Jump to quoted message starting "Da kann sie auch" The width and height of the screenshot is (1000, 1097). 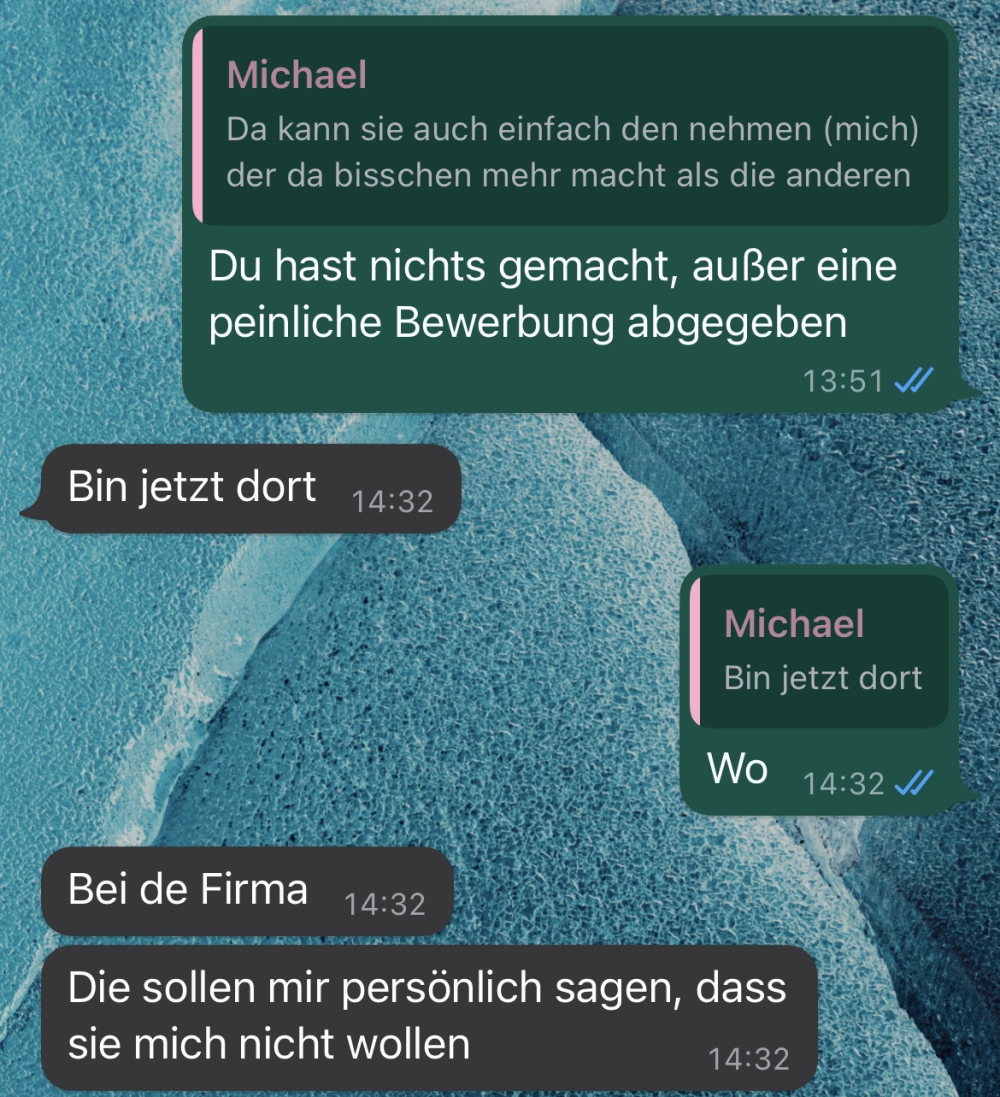tap(570, 126)
